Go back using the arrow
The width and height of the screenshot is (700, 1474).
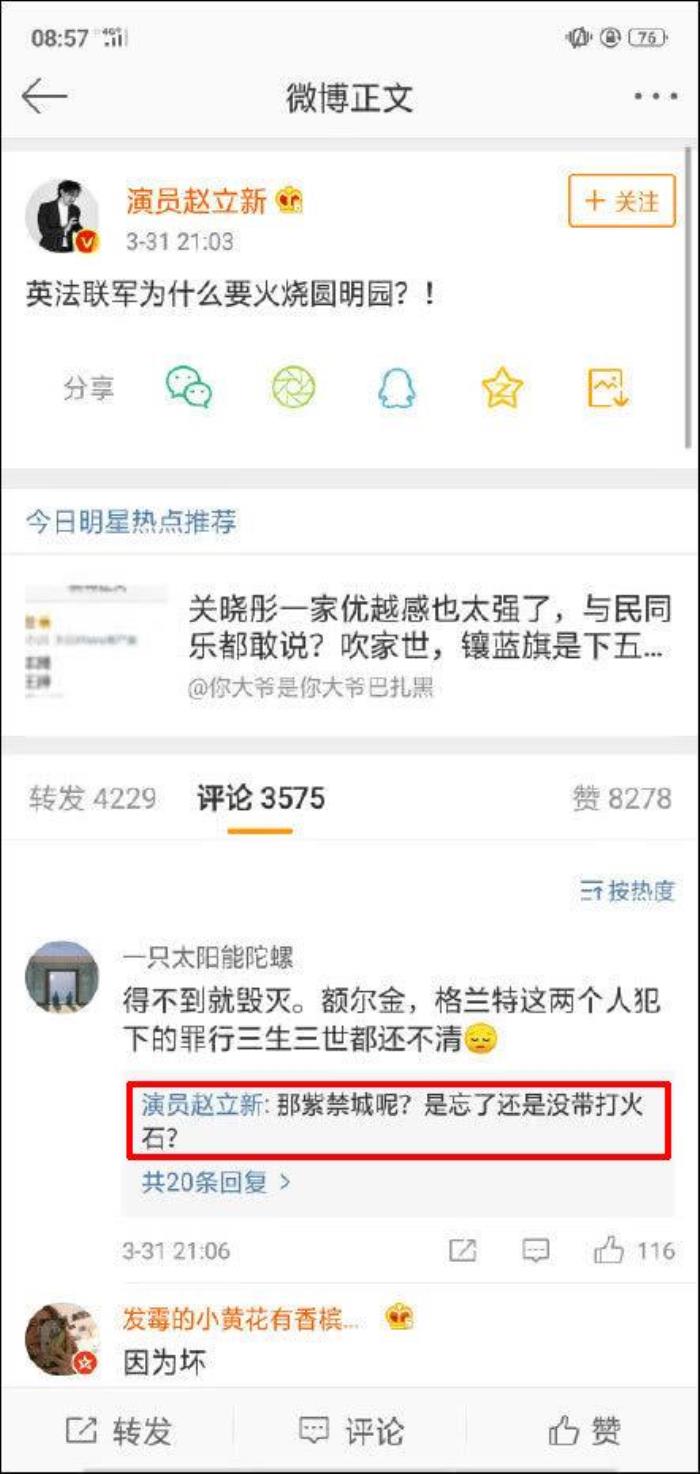(x=43, y=96)
